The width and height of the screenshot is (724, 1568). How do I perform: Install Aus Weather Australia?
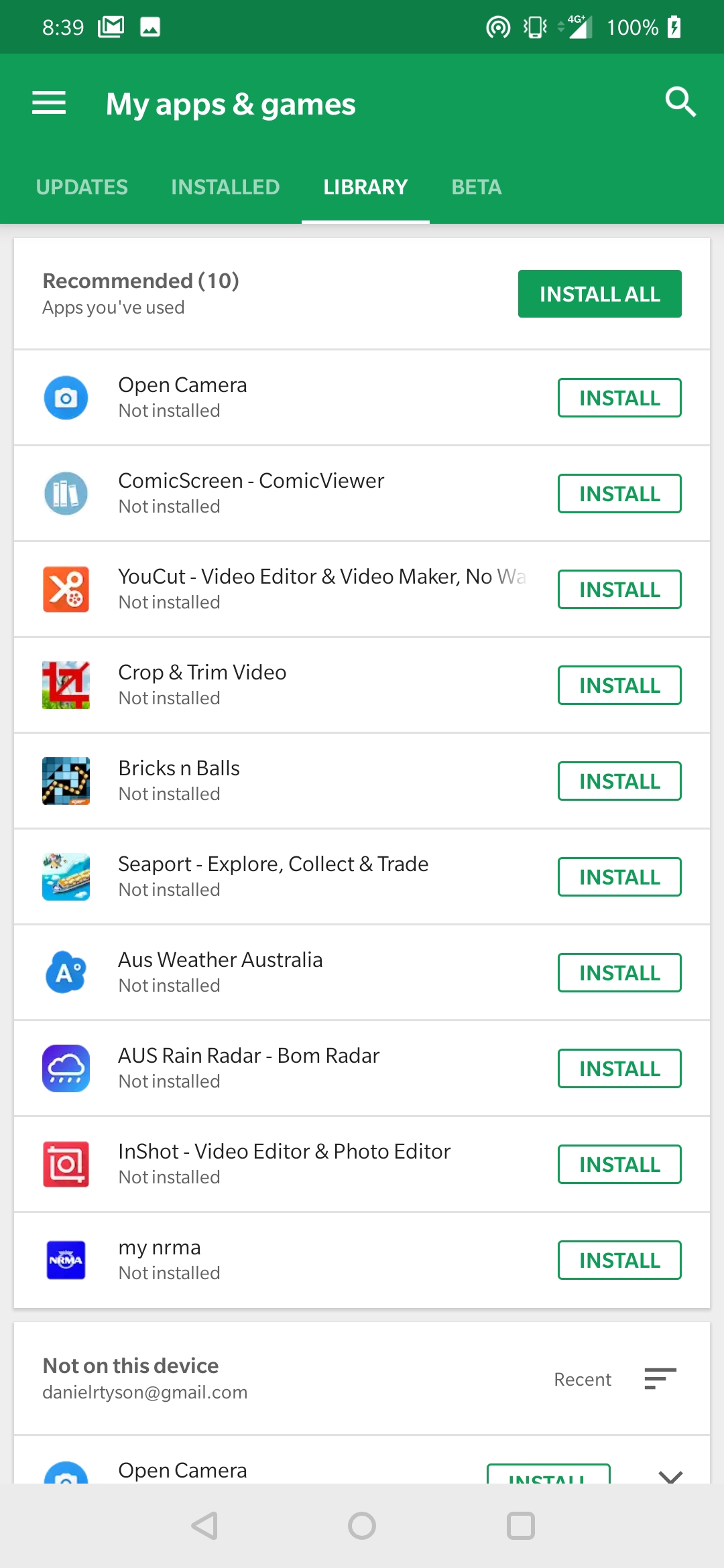(x=619, y=973)
